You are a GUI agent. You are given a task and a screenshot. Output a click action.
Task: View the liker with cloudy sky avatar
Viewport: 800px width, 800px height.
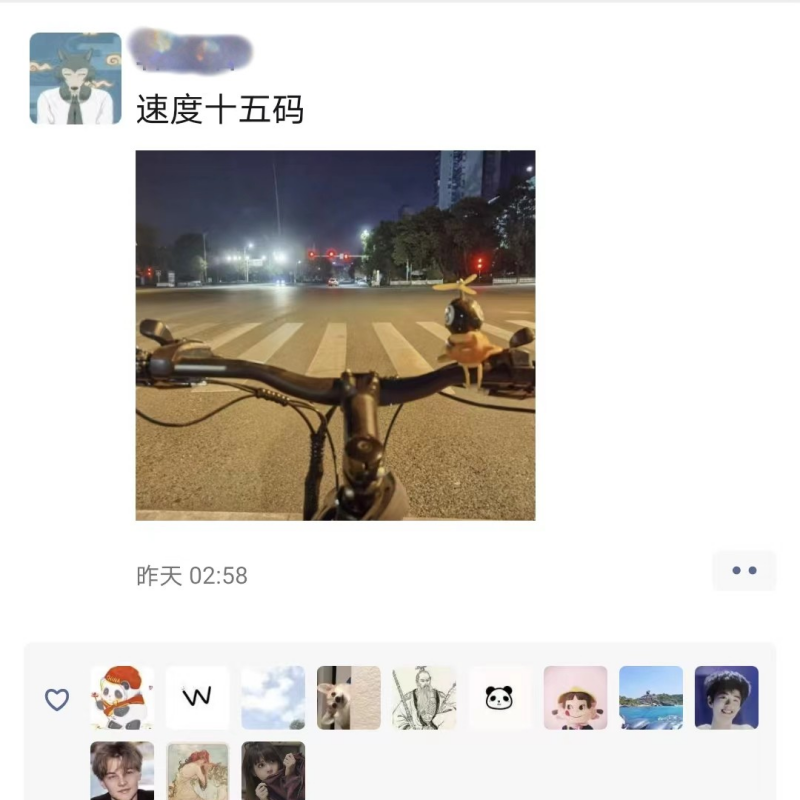pos(273,697)
